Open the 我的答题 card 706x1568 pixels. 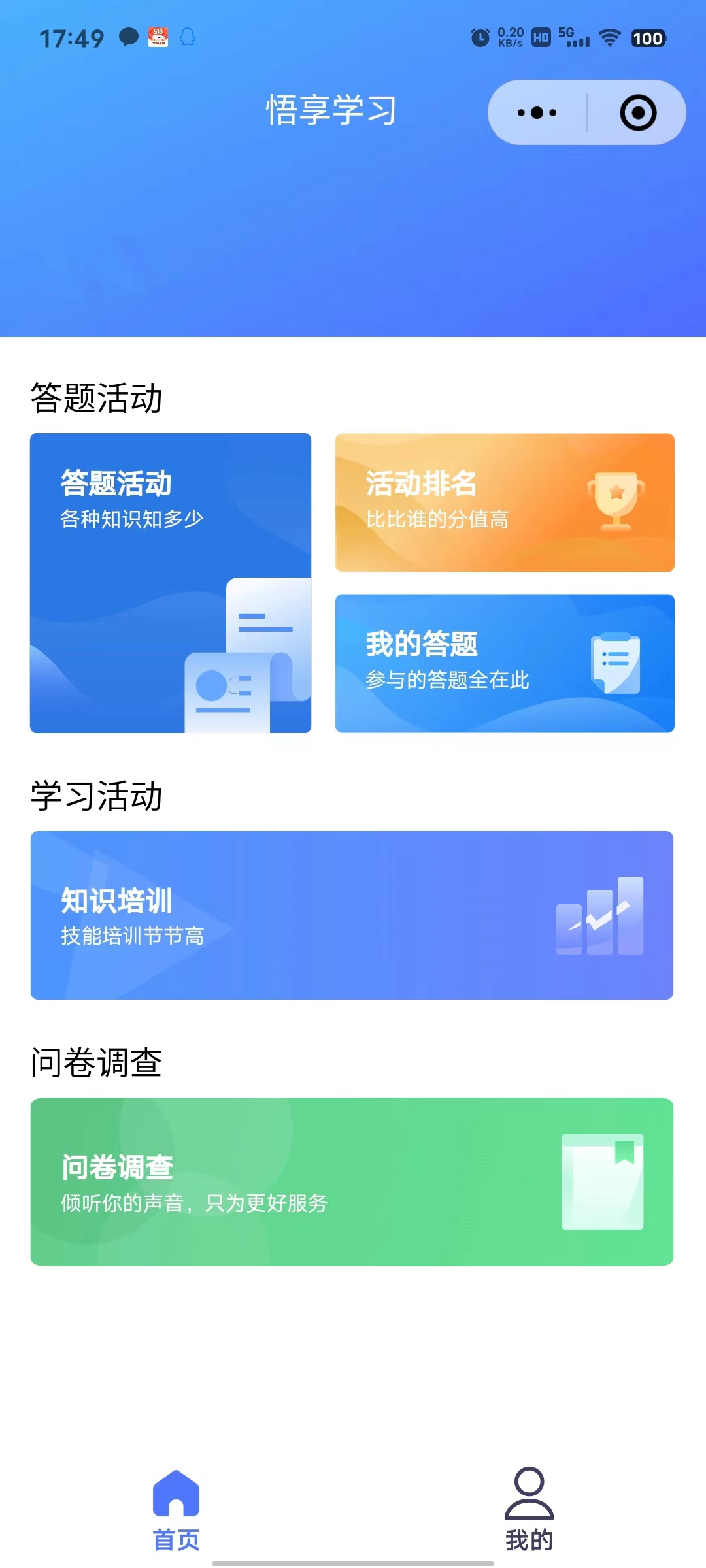tap(504, 662)
